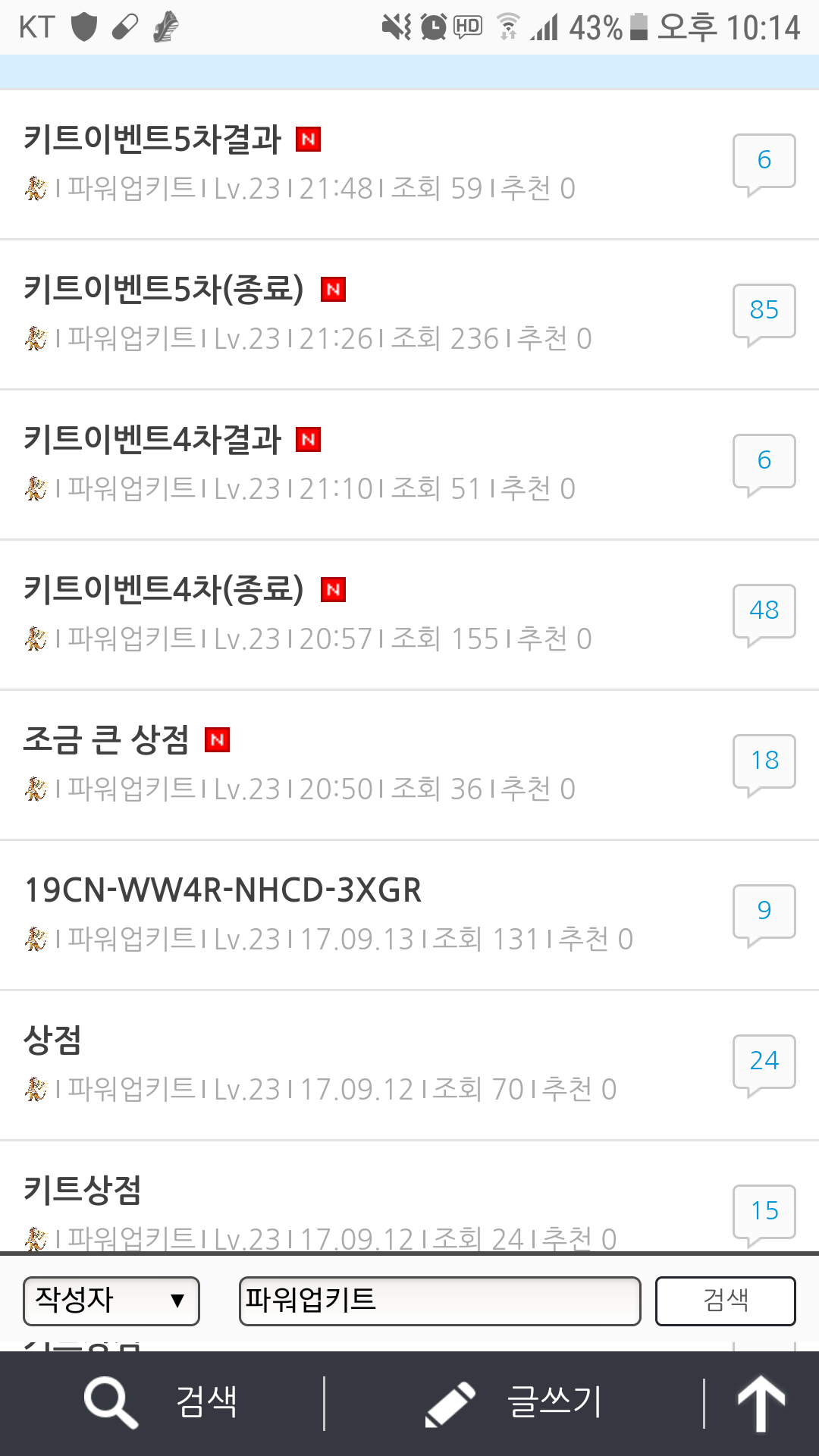The height and width of the screenshot is (1456, 819).
Task: Open post 키트이벤트4차(종료)
Action: [163, 590]
